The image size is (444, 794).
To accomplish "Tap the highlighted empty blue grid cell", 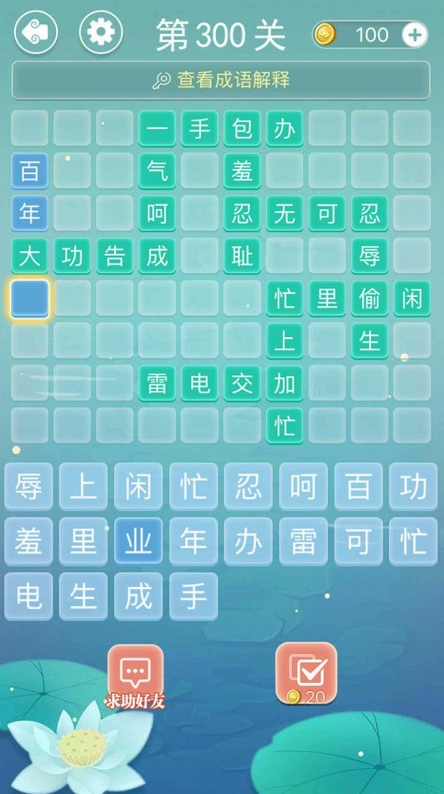I will pos(29,299).
